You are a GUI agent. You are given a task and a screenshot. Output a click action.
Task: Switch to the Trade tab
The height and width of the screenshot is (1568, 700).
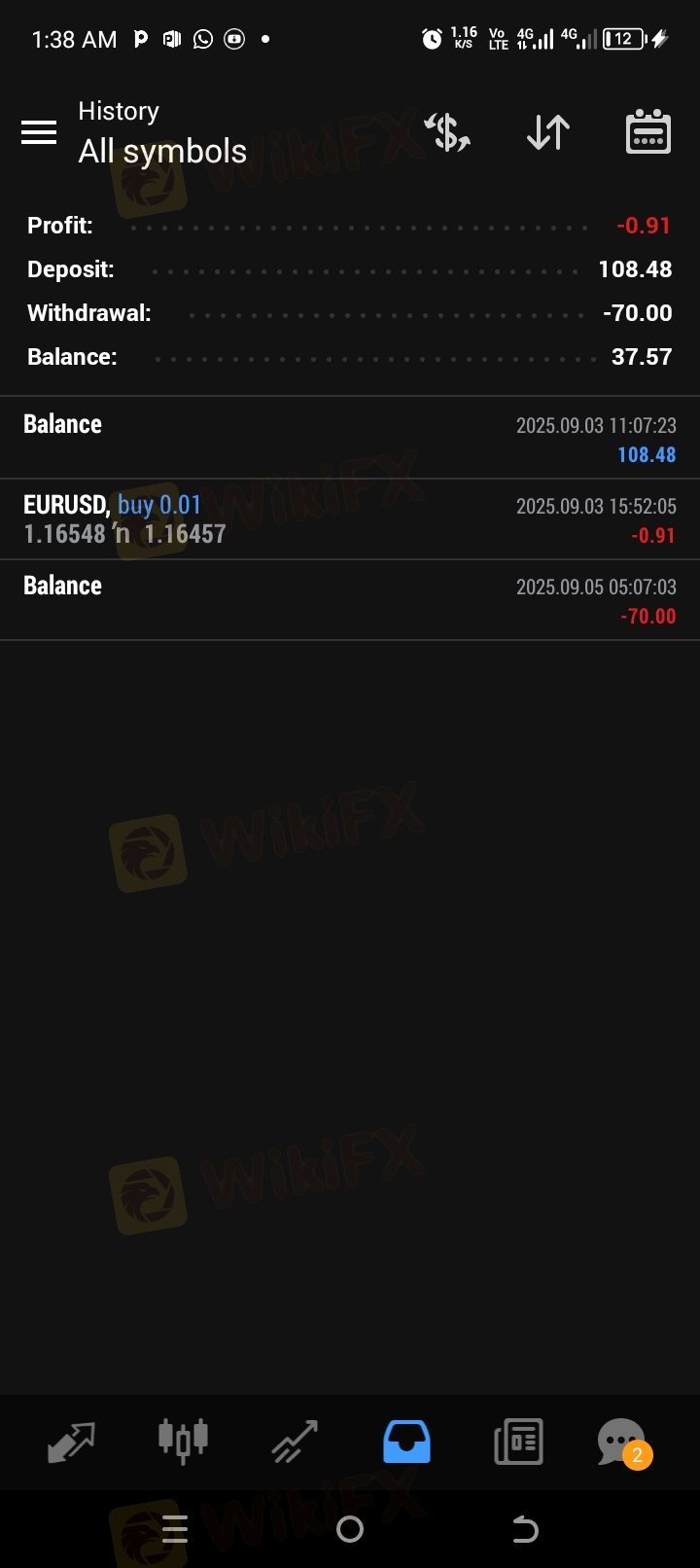tap(295, 1442)
